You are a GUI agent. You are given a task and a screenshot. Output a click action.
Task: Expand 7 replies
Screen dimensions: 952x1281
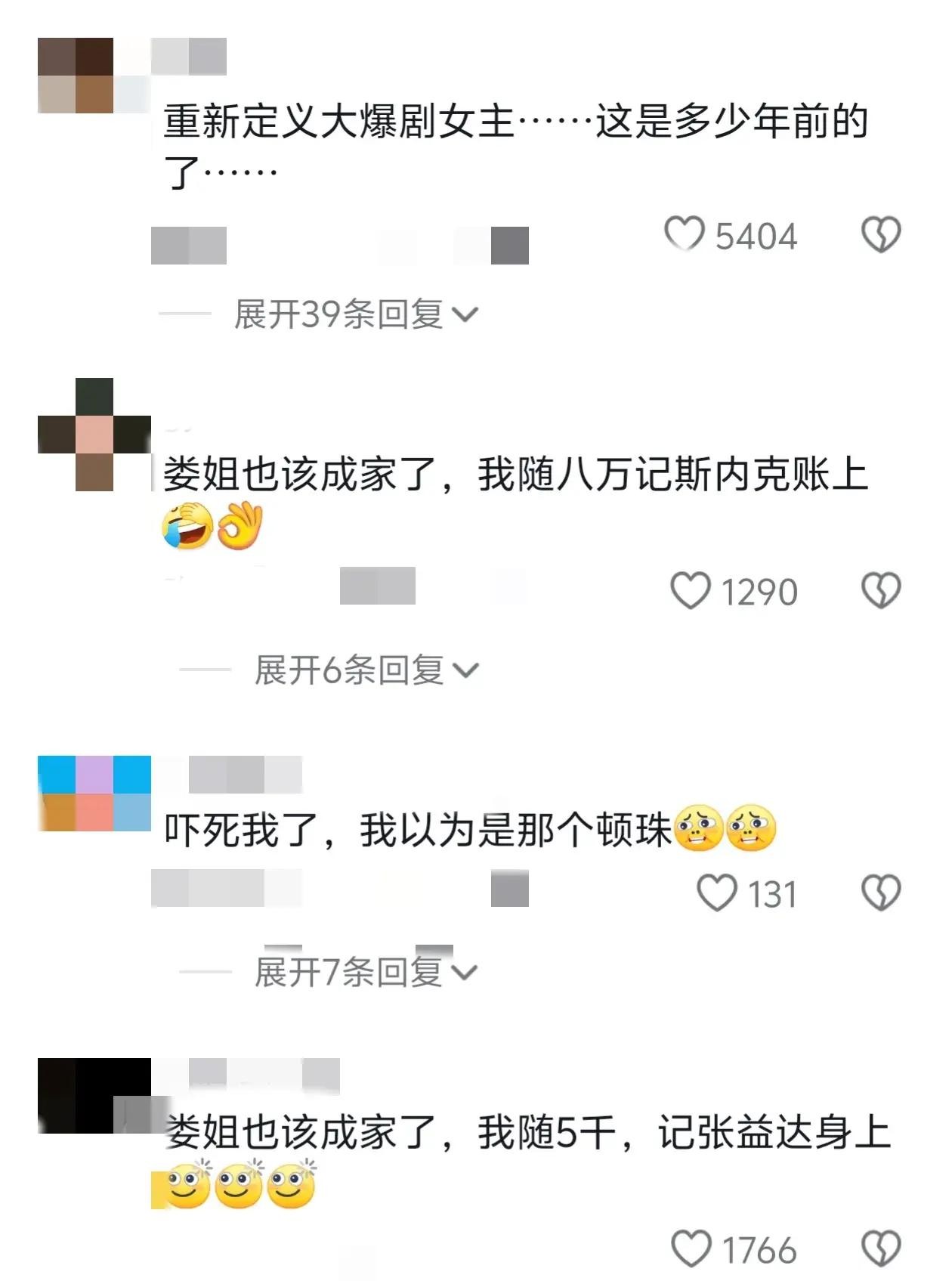[366, 972]
